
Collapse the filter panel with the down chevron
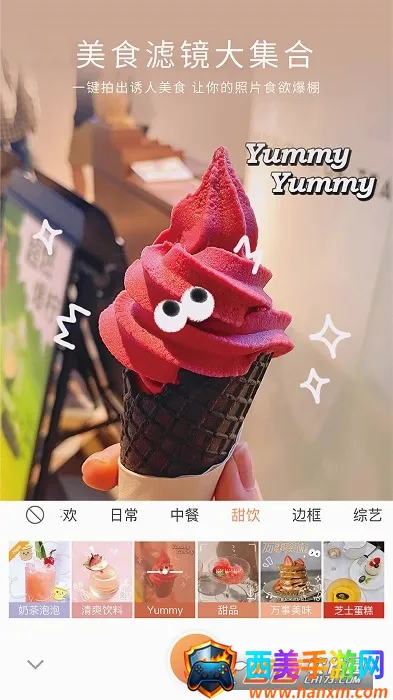click(x=35, y=664)
